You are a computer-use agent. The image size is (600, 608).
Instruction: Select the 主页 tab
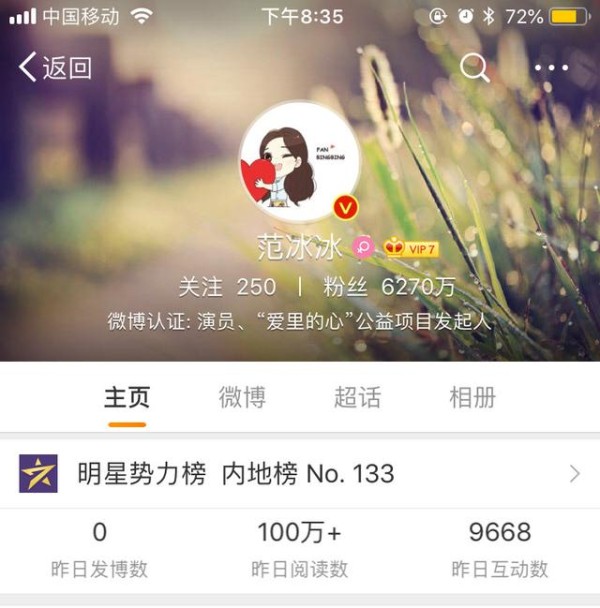127,397
